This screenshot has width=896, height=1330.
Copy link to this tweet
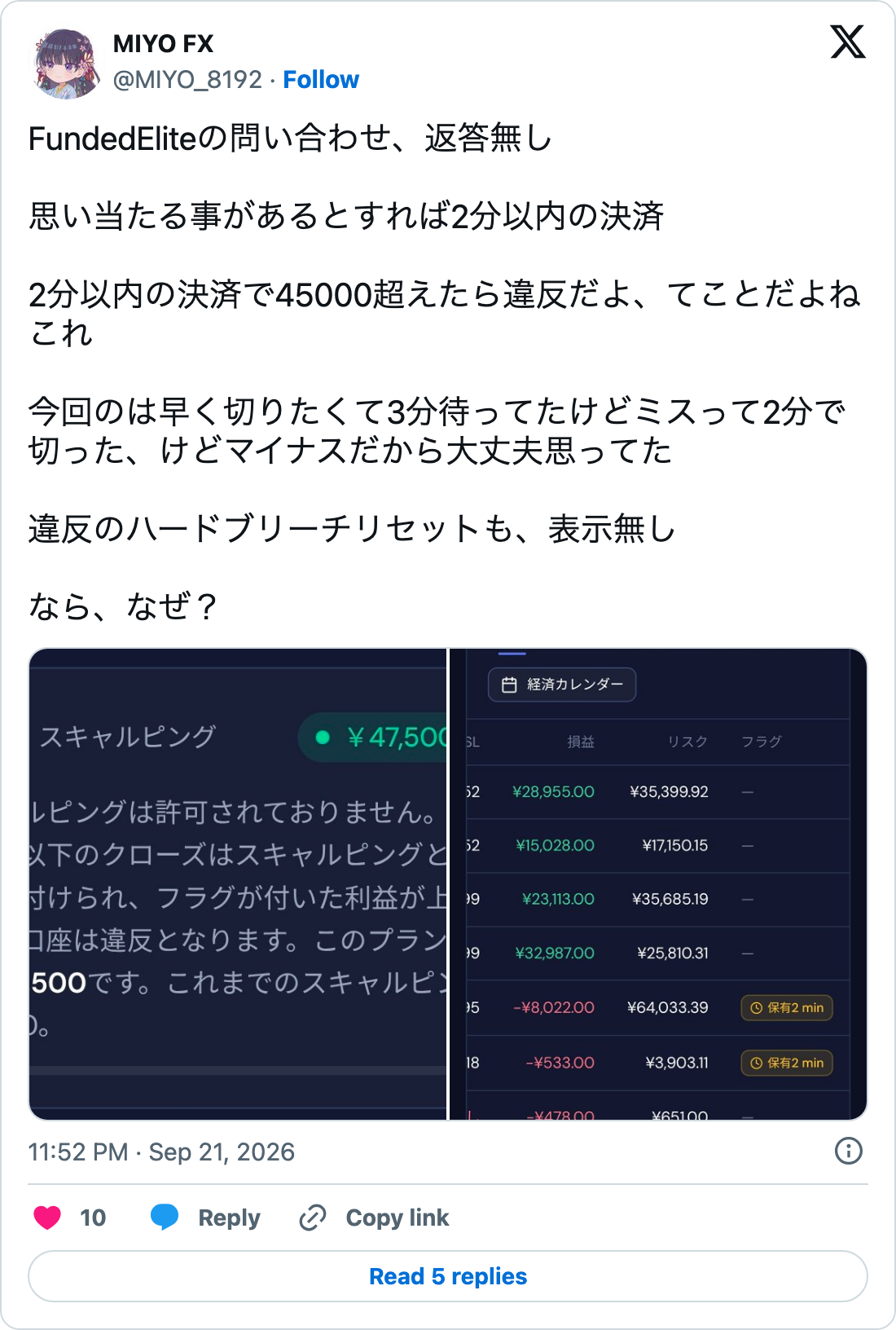374,1218
